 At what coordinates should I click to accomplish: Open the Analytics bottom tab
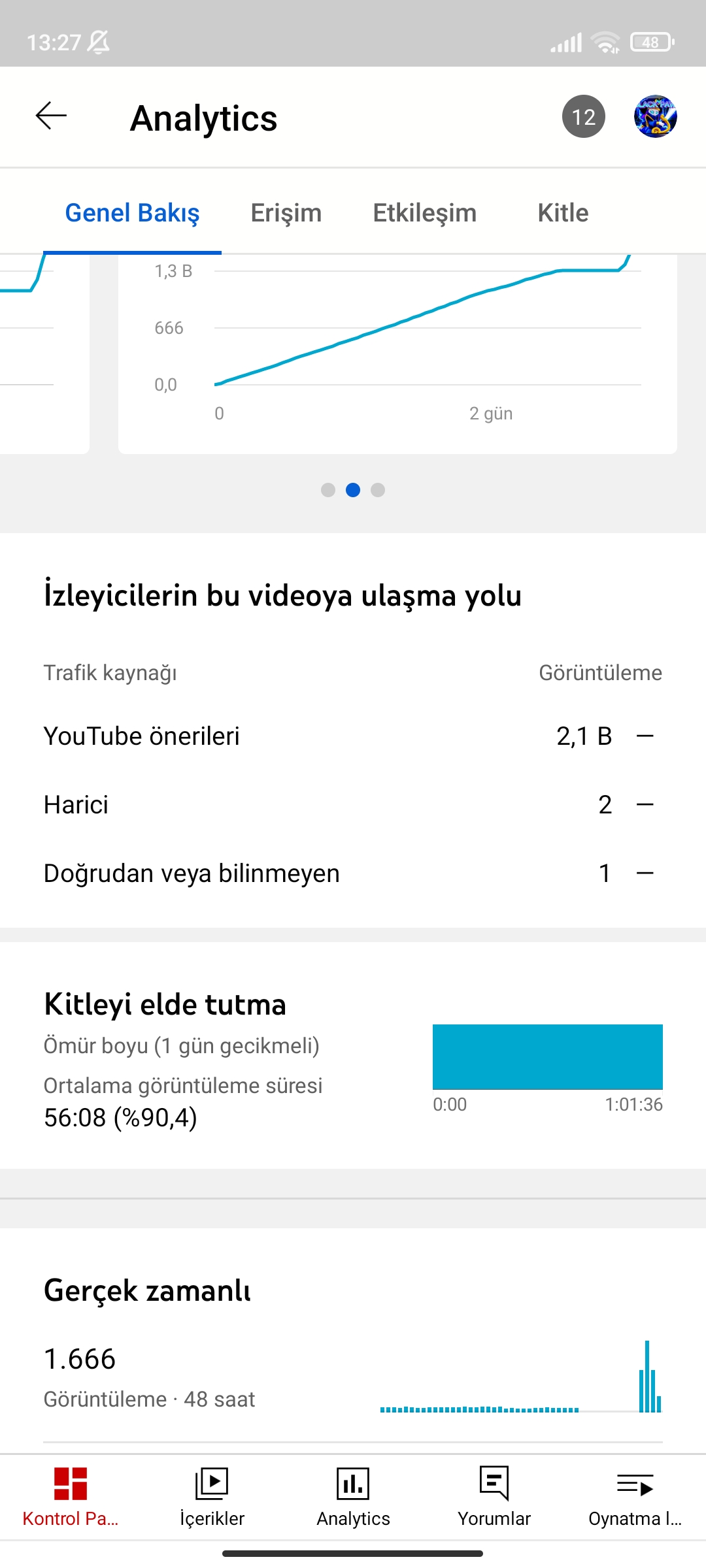(x=353, y=1497)
